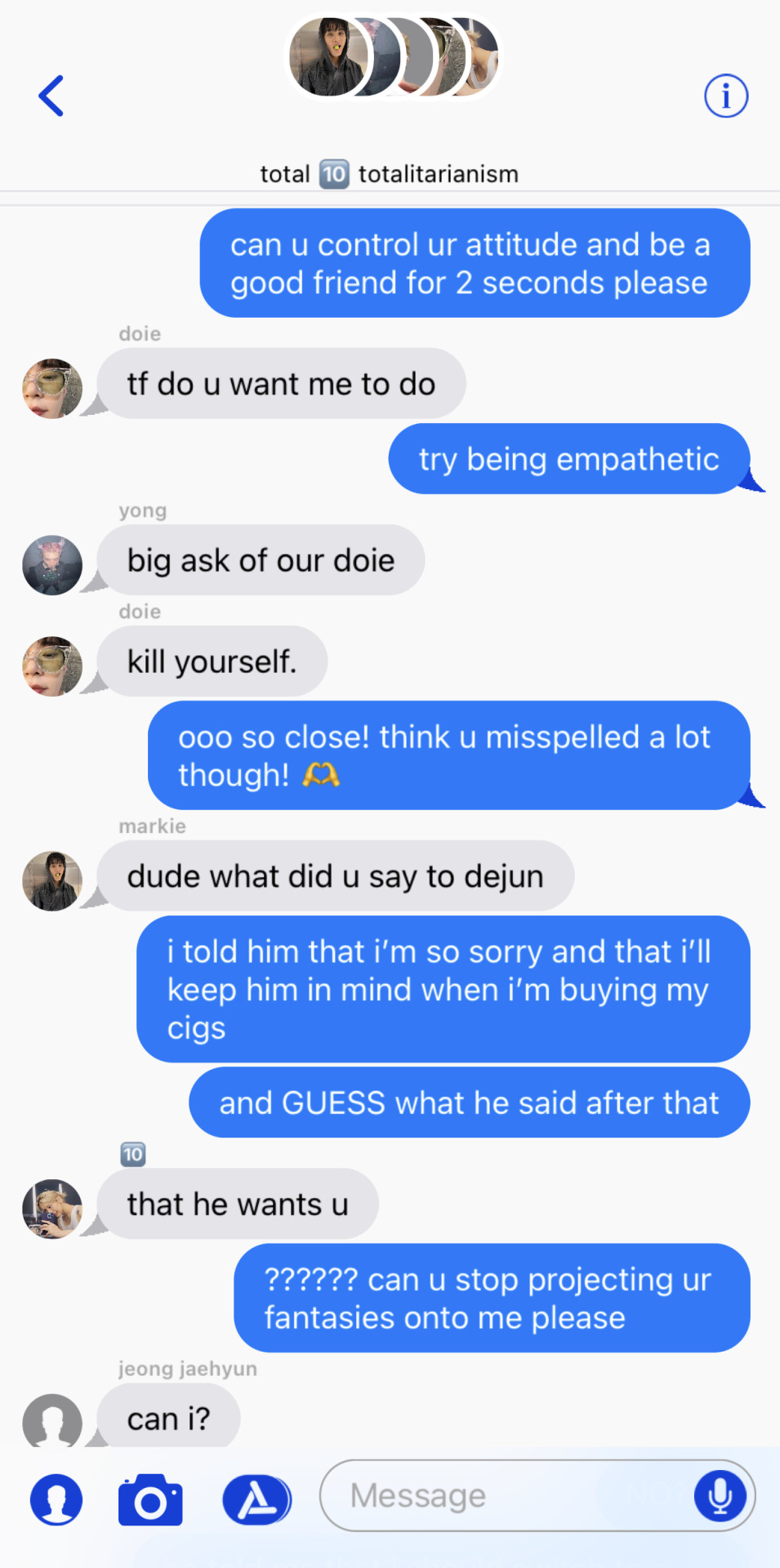
Task: View yong's profile picture
Action: (52, 565)
